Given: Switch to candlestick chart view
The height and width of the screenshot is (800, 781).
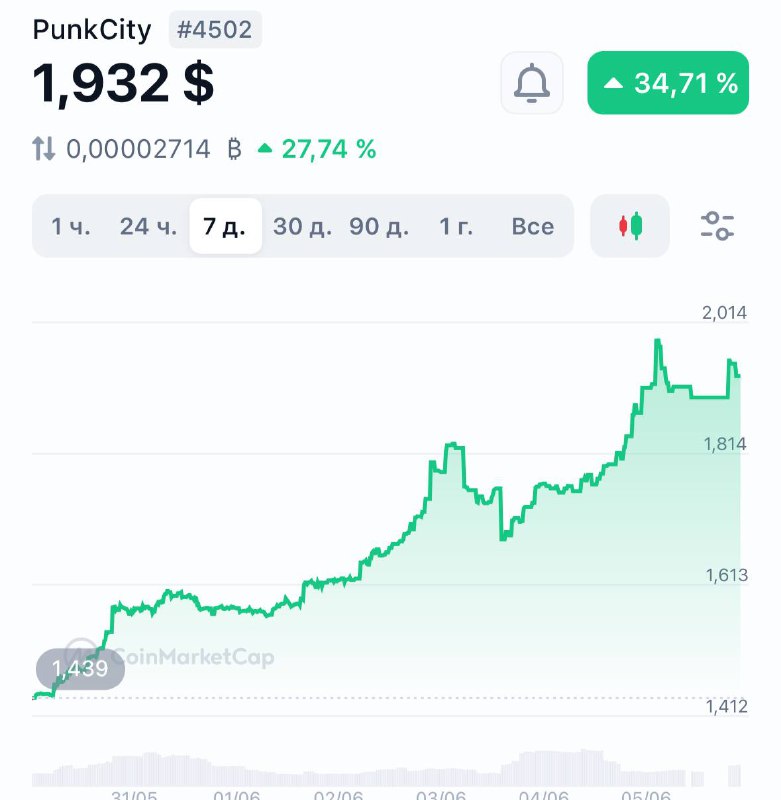Looking at the screenshot, I should point(630,226).
